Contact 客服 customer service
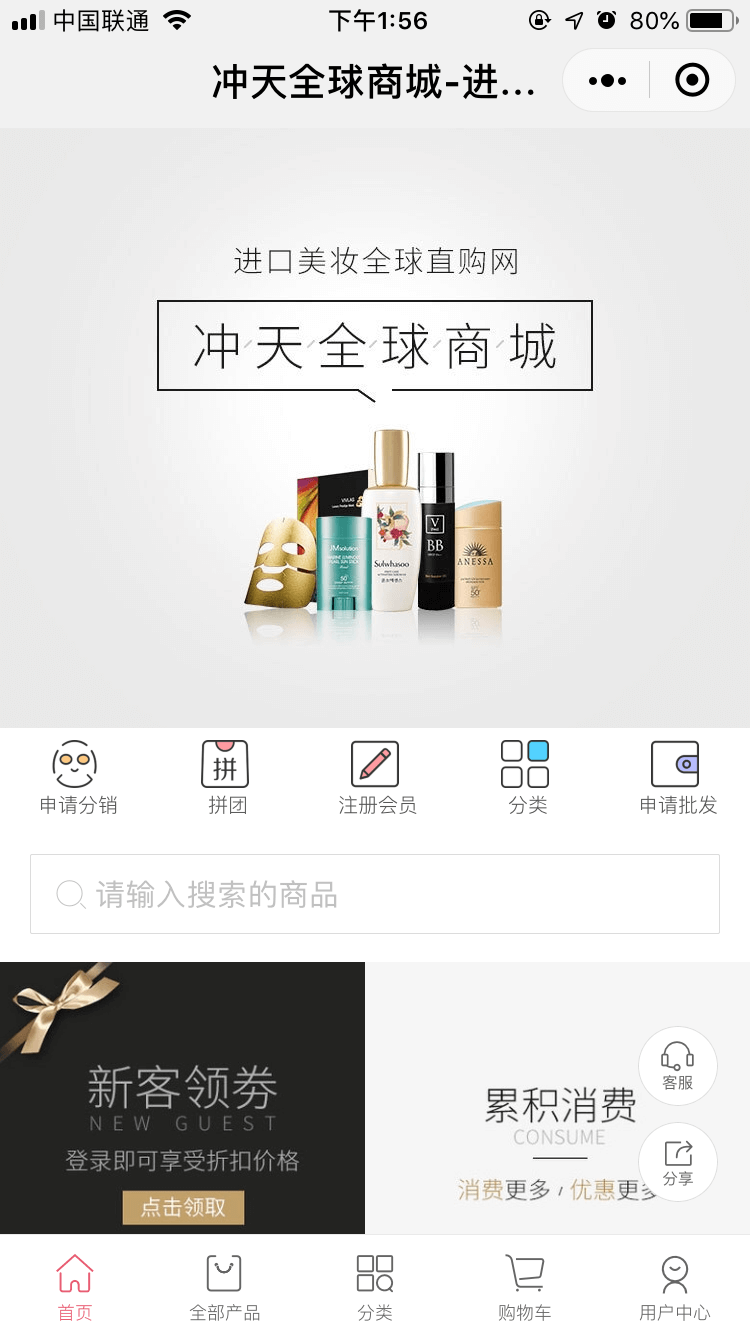The image size is (750, 1334). point(677,1066)
